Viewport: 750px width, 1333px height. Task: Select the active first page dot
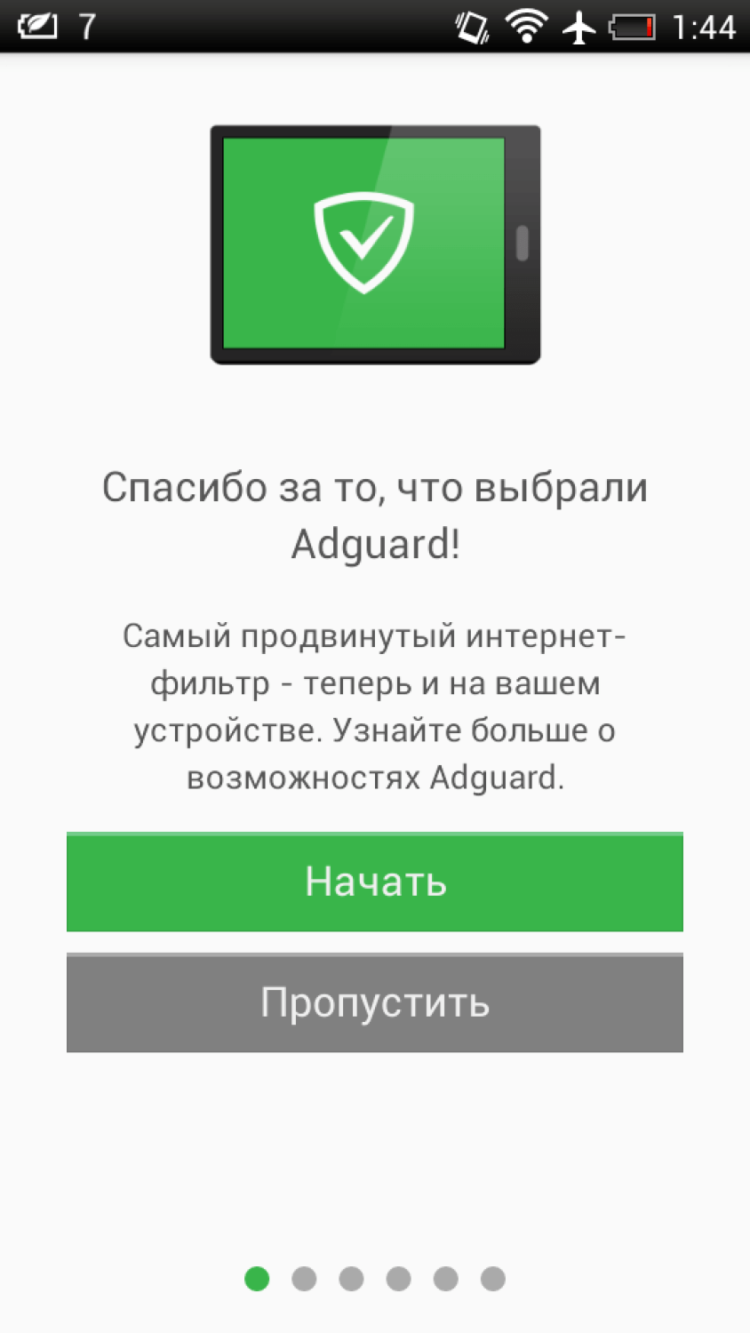coord(256,1279)
